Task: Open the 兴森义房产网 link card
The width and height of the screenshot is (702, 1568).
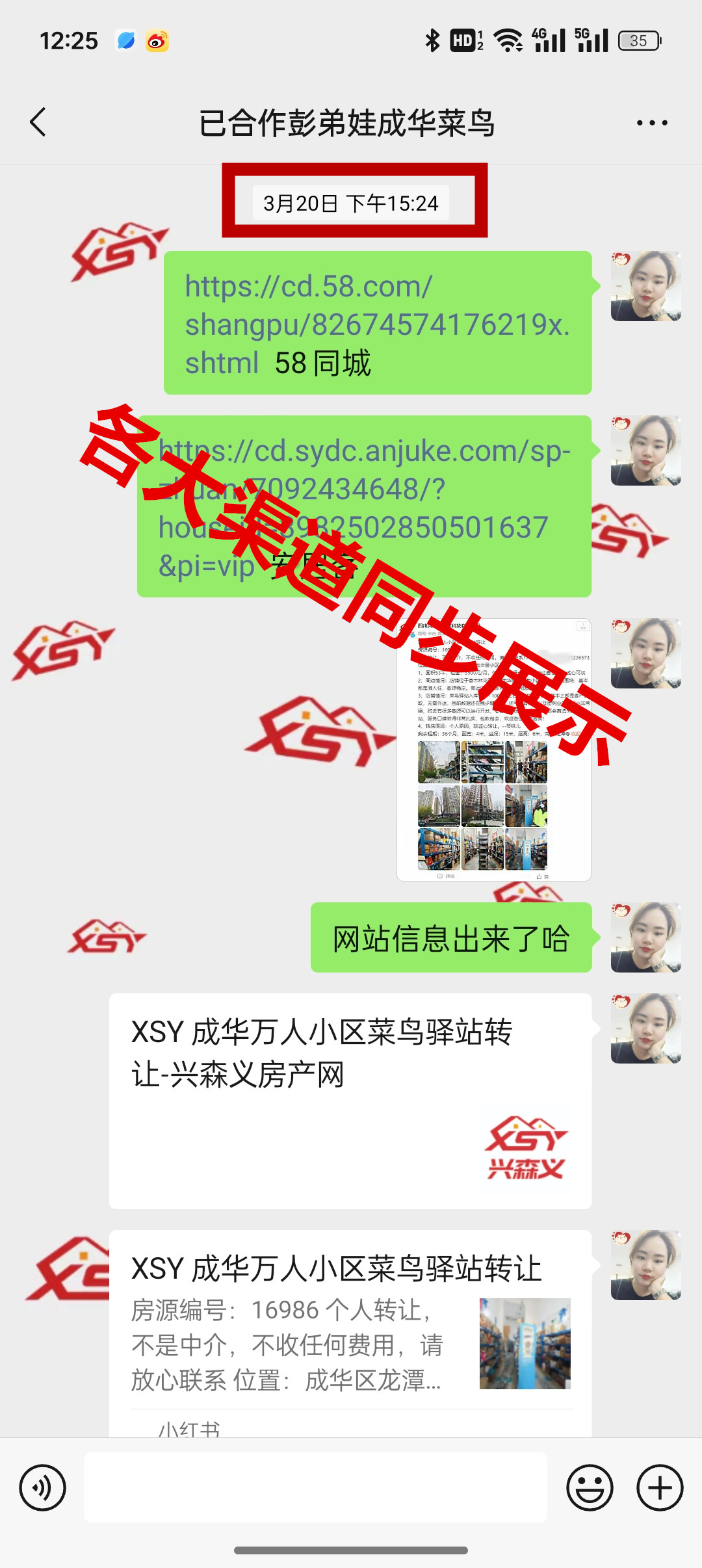Action: coord(350,1100)
